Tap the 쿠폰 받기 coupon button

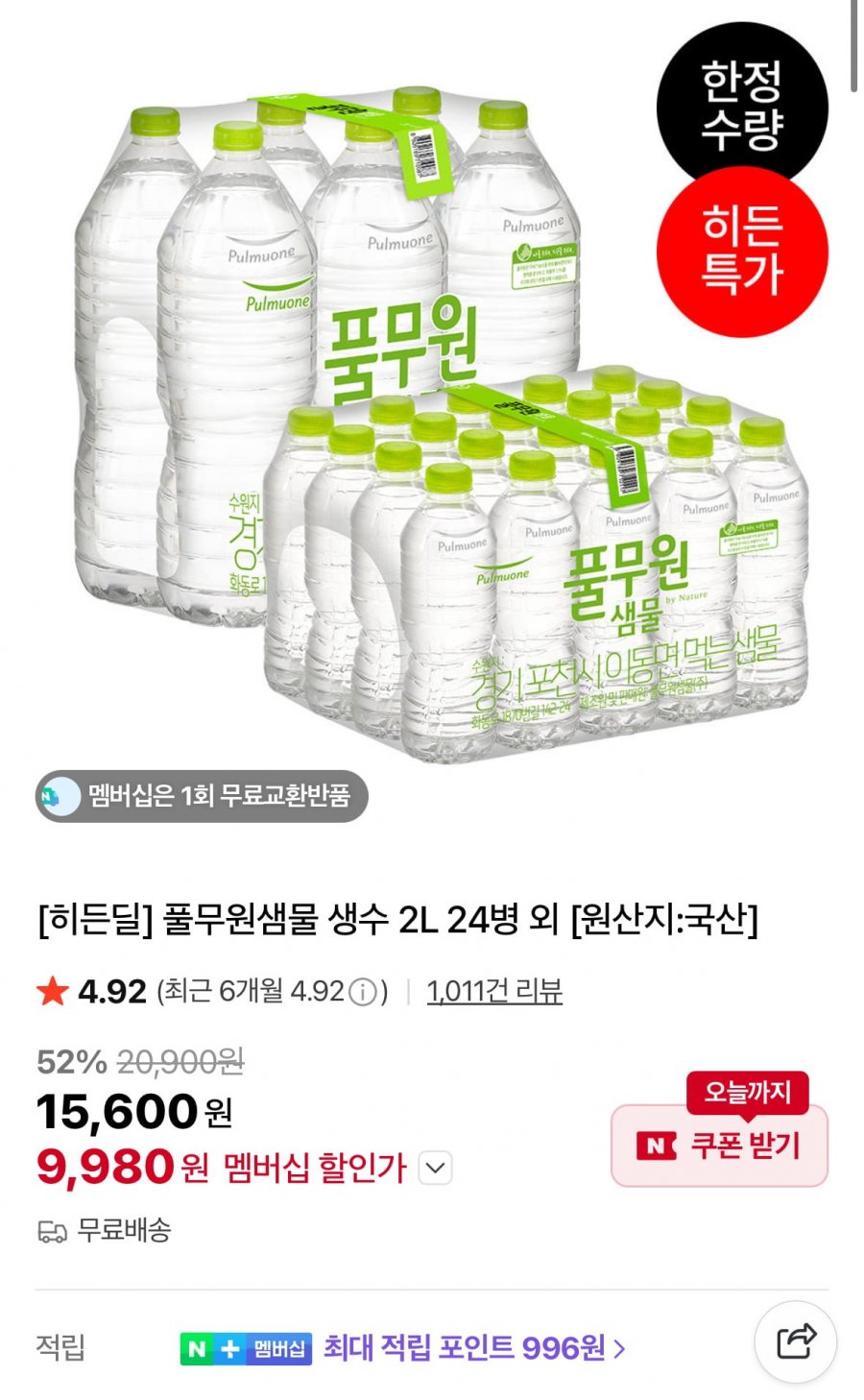(719, 1145)
